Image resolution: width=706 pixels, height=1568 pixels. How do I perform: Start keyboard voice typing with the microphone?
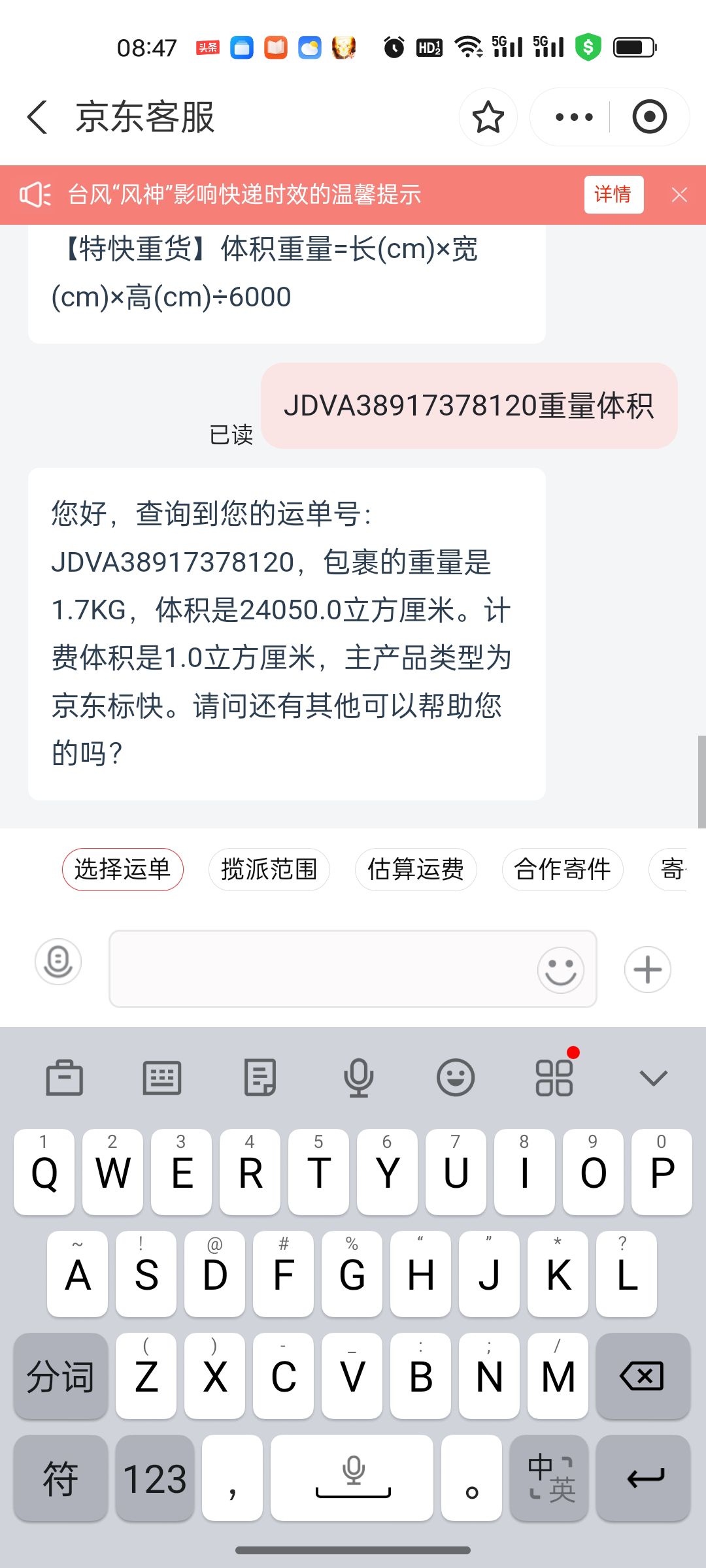358,1077
